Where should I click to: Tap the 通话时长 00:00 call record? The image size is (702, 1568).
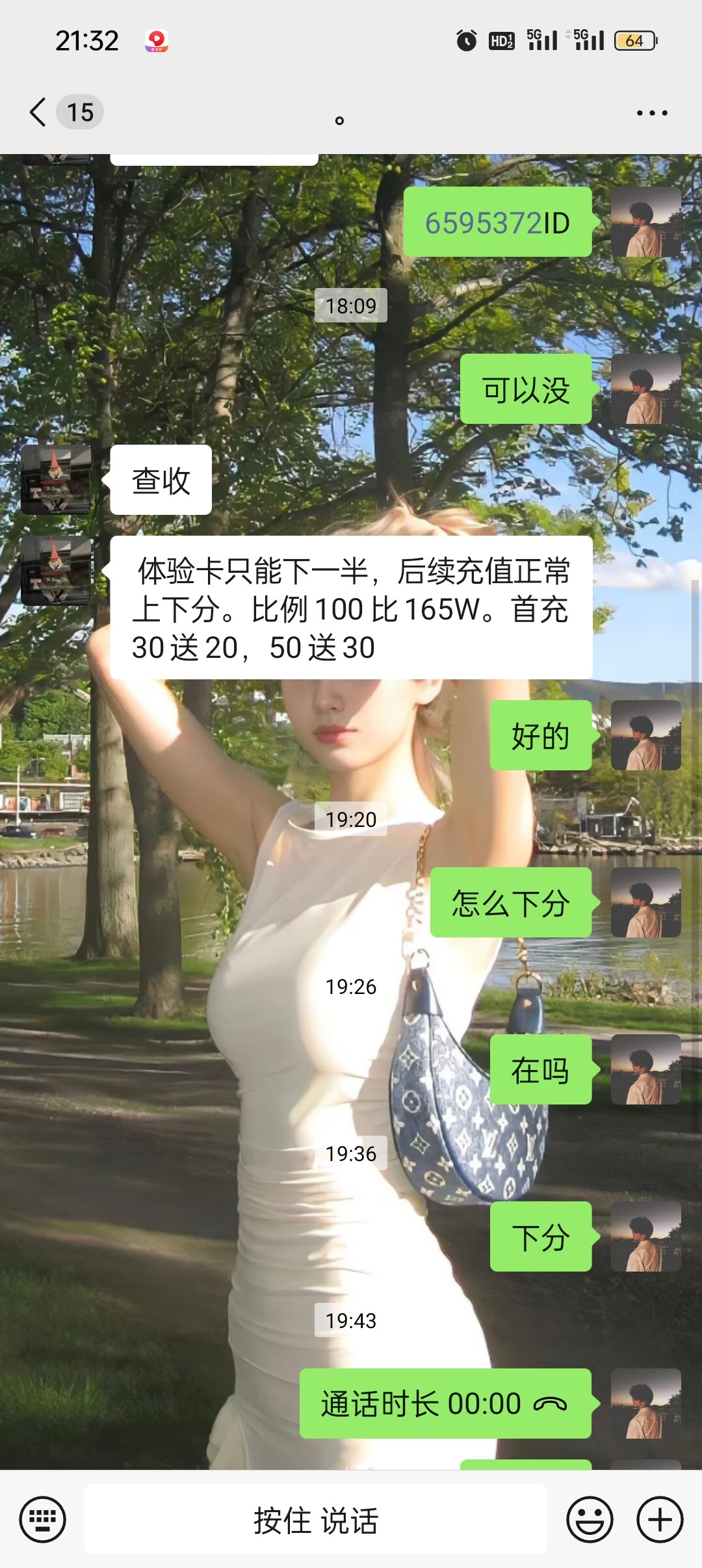pyautogui.click(x=445, y=1403)
